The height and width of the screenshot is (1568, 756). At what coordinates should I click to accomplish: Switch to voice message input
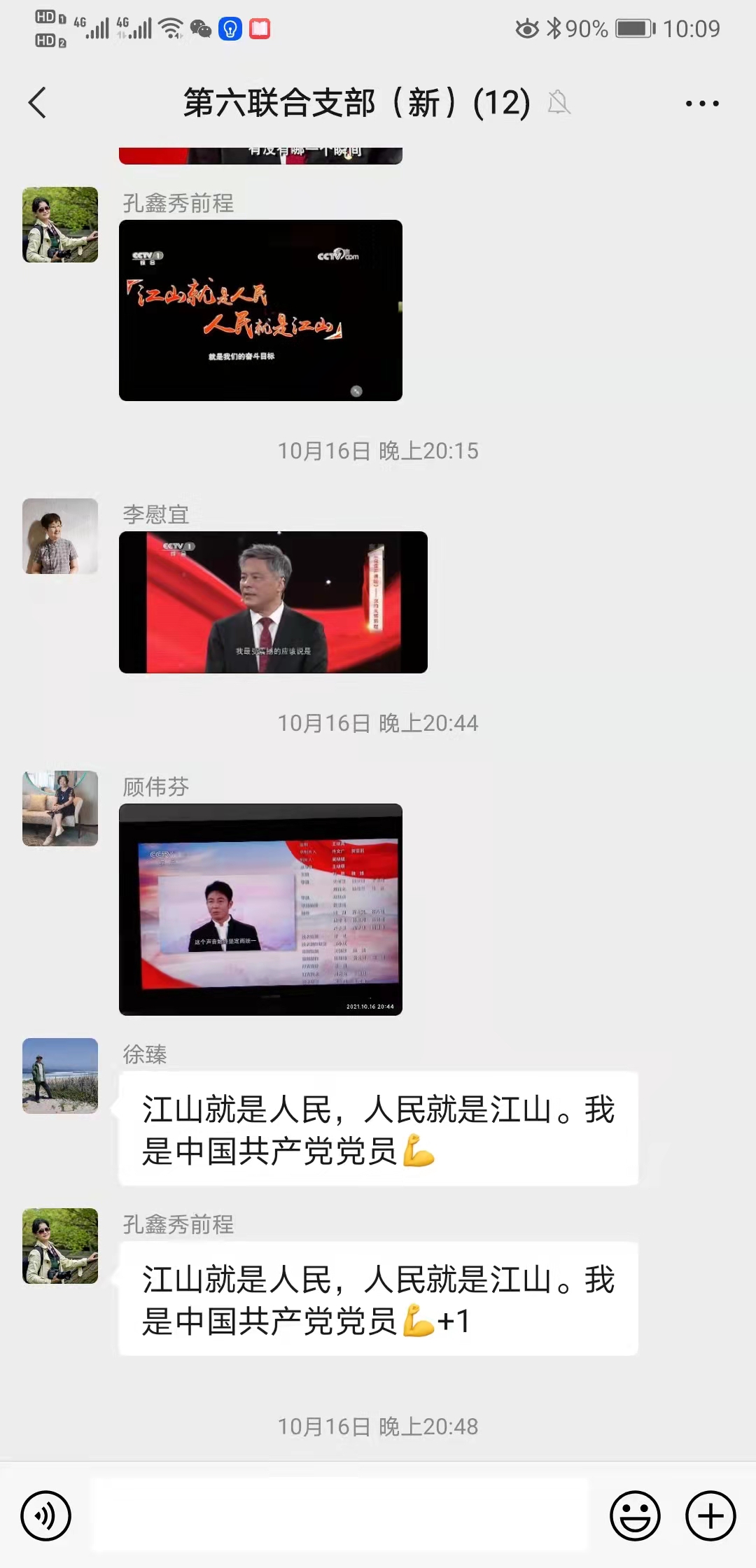[46, 1515]
